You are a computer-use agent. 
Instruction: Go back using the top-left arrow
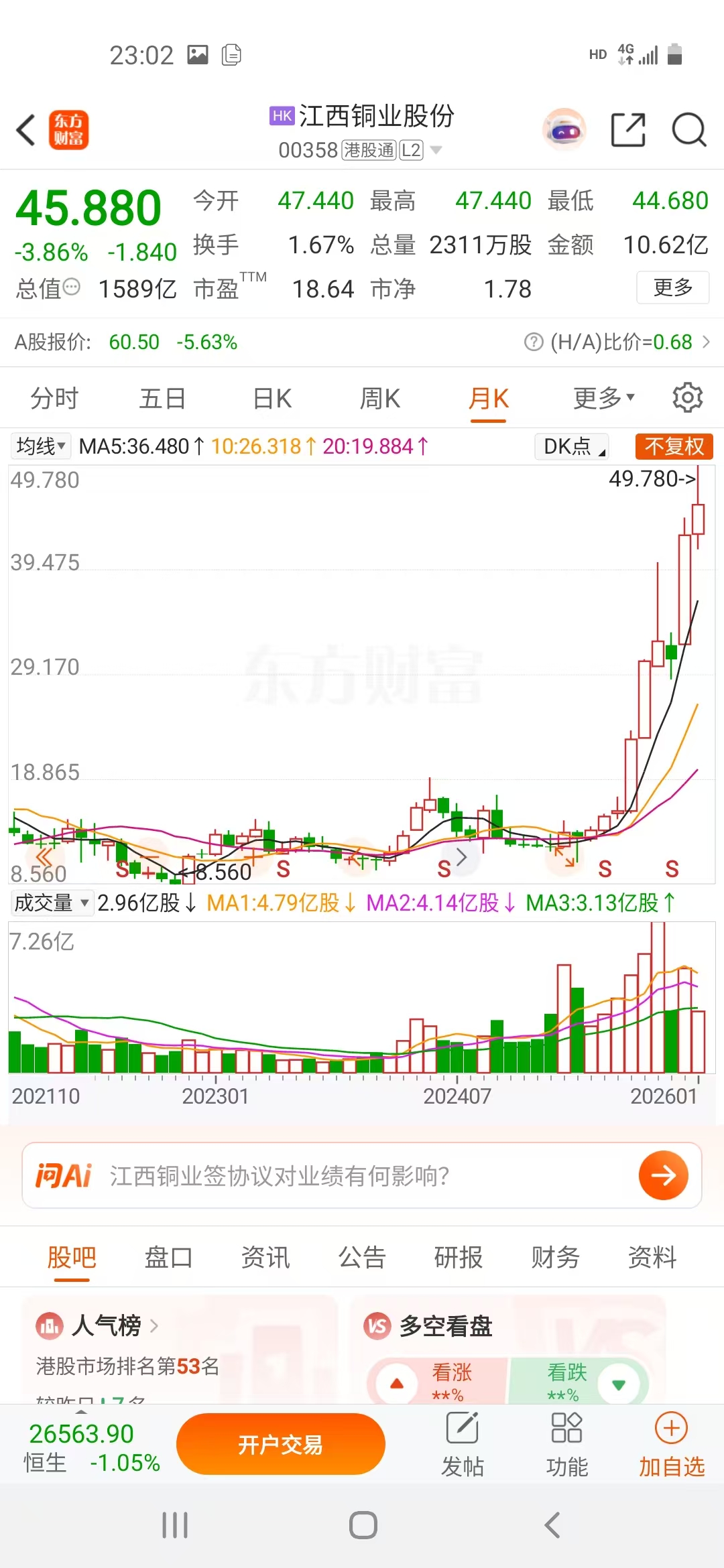[27, 130]
